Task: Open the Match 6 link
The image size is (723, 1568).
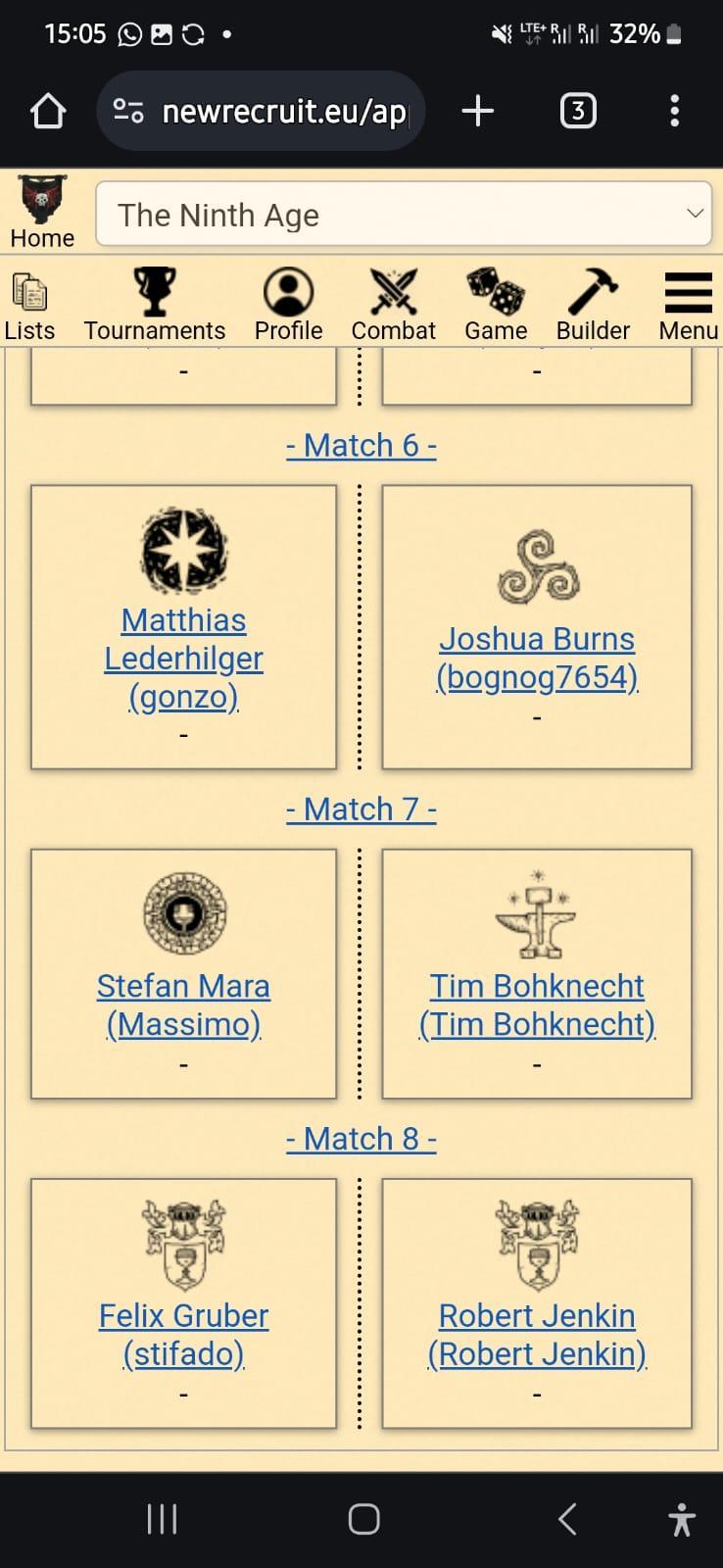Action: 361,446
